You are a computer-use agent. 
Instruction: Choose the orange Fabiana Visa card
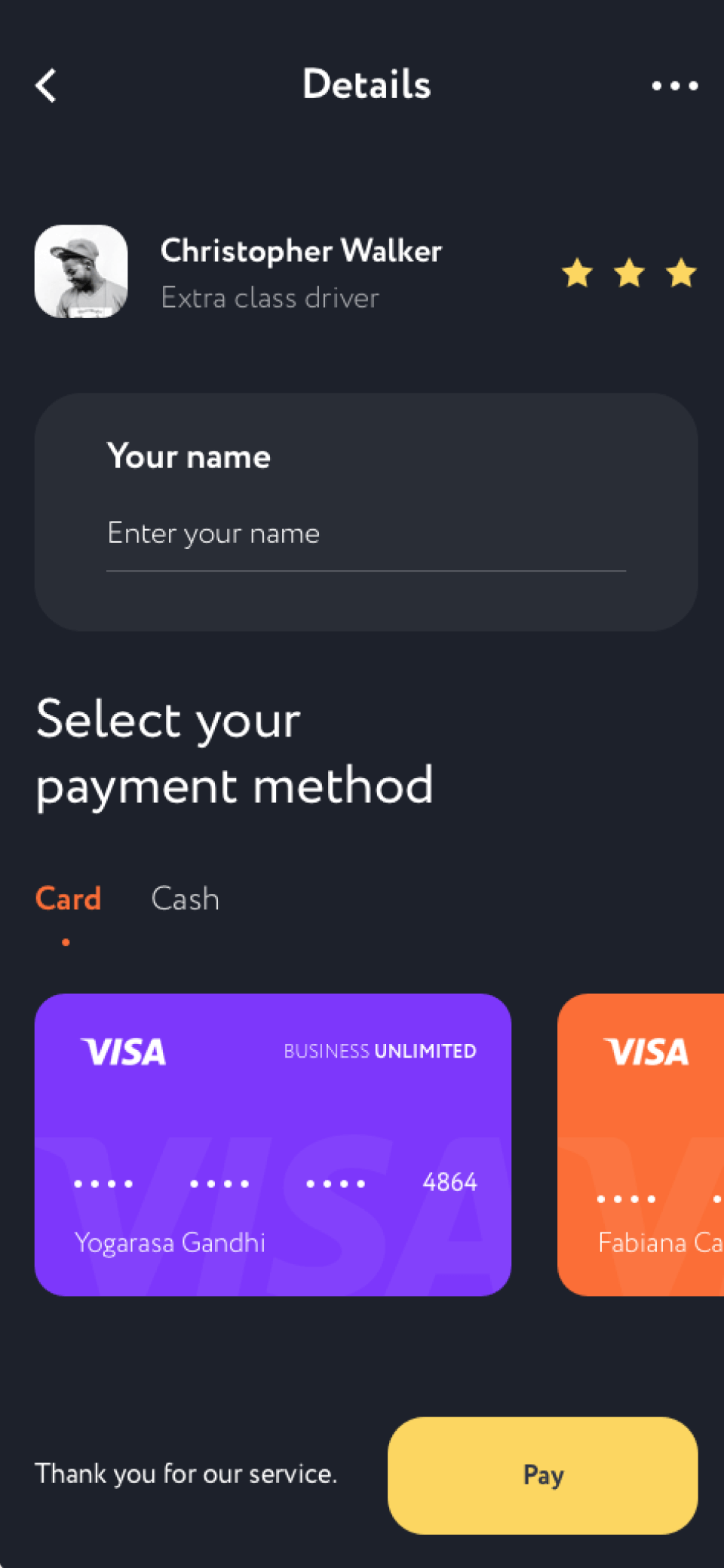pos(641,1144)
